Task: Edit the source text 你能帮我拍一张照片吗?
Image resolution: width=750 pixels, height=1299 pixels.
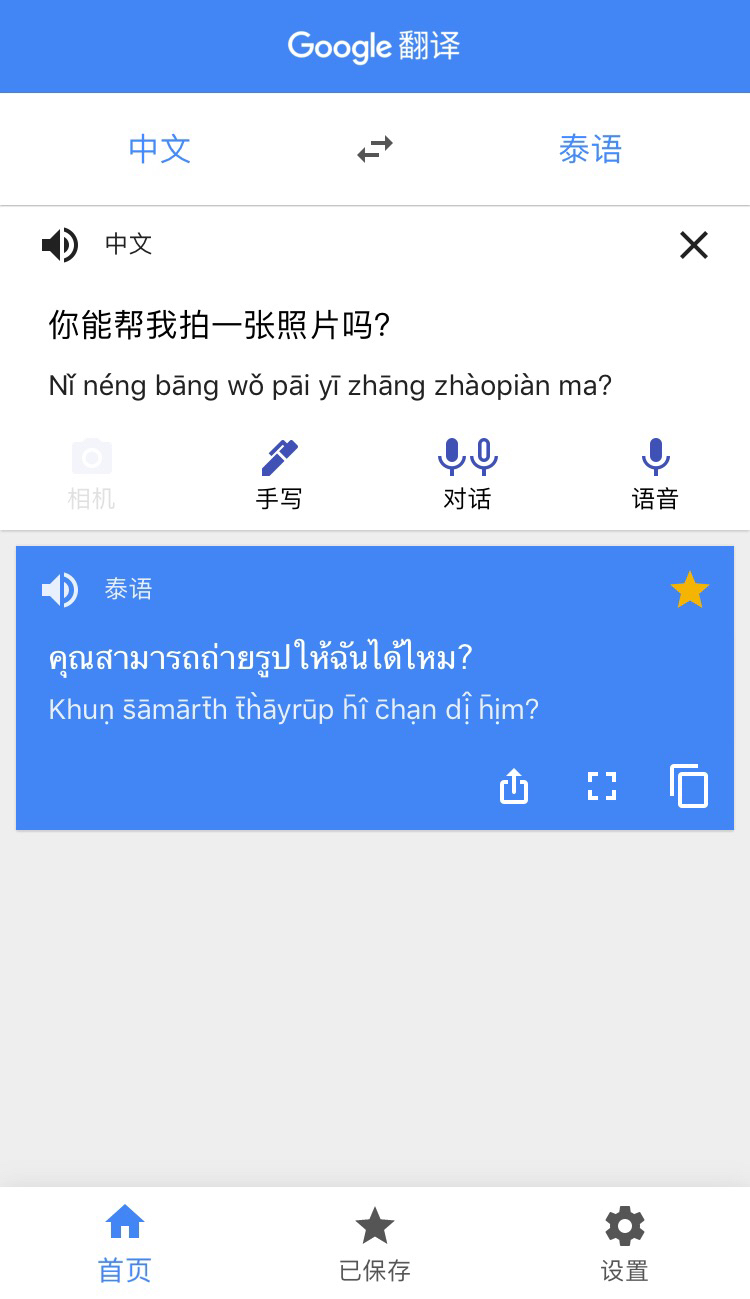Action: [x=219, y=325]
